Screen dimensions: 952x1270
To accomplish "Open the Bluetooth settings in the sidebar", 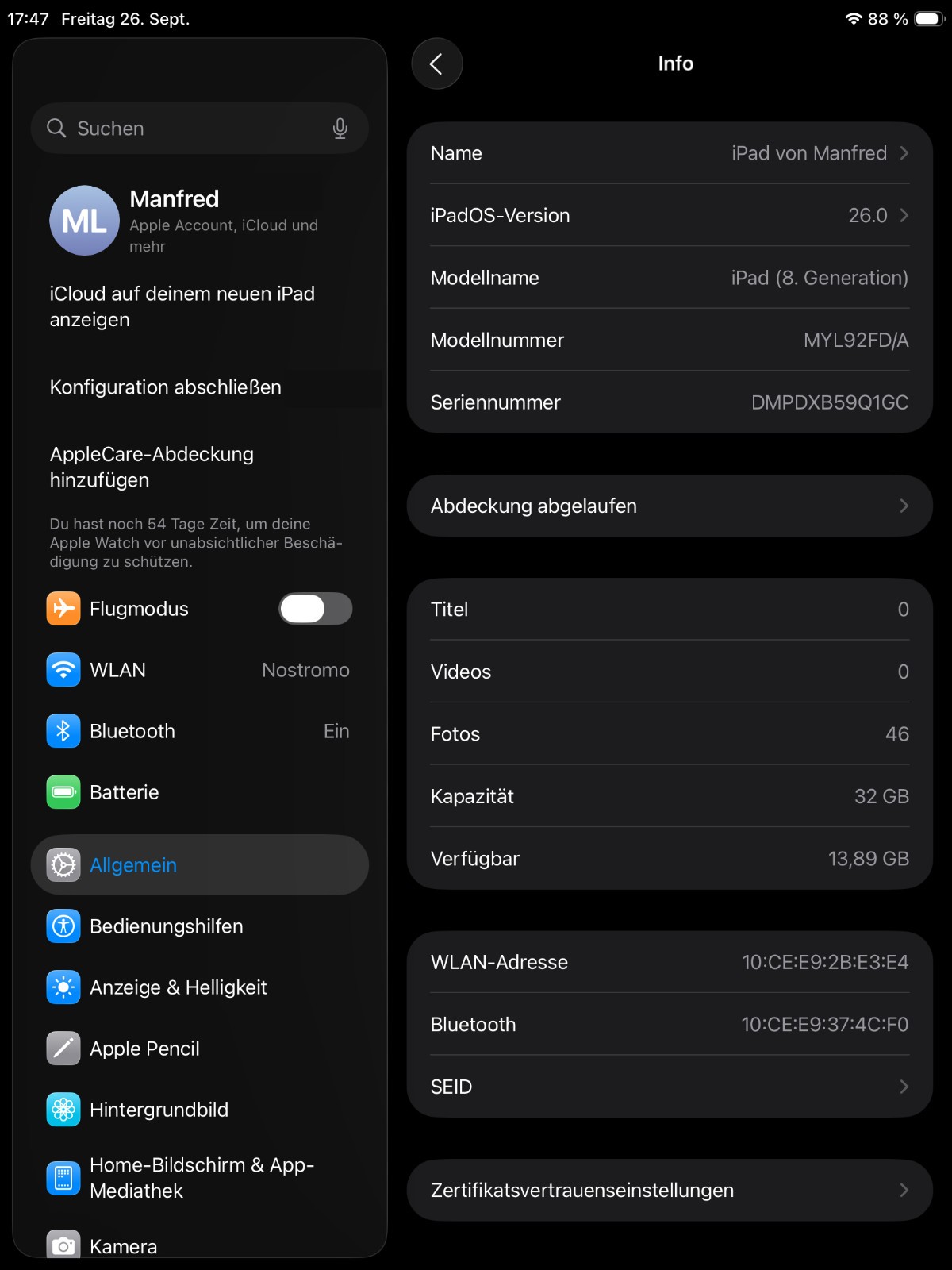I will pyautogui.click(x=198, y=731).
